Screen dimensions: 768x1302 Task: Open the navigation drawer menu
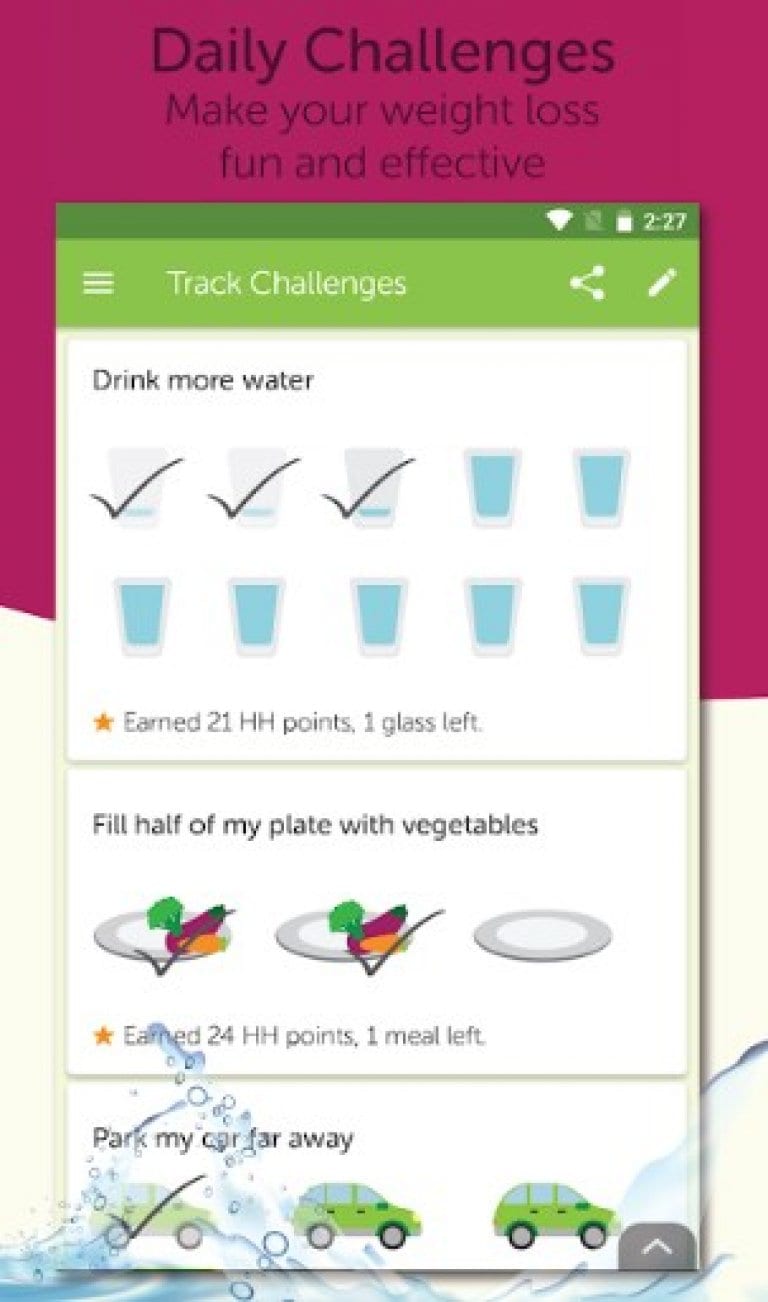98,283
